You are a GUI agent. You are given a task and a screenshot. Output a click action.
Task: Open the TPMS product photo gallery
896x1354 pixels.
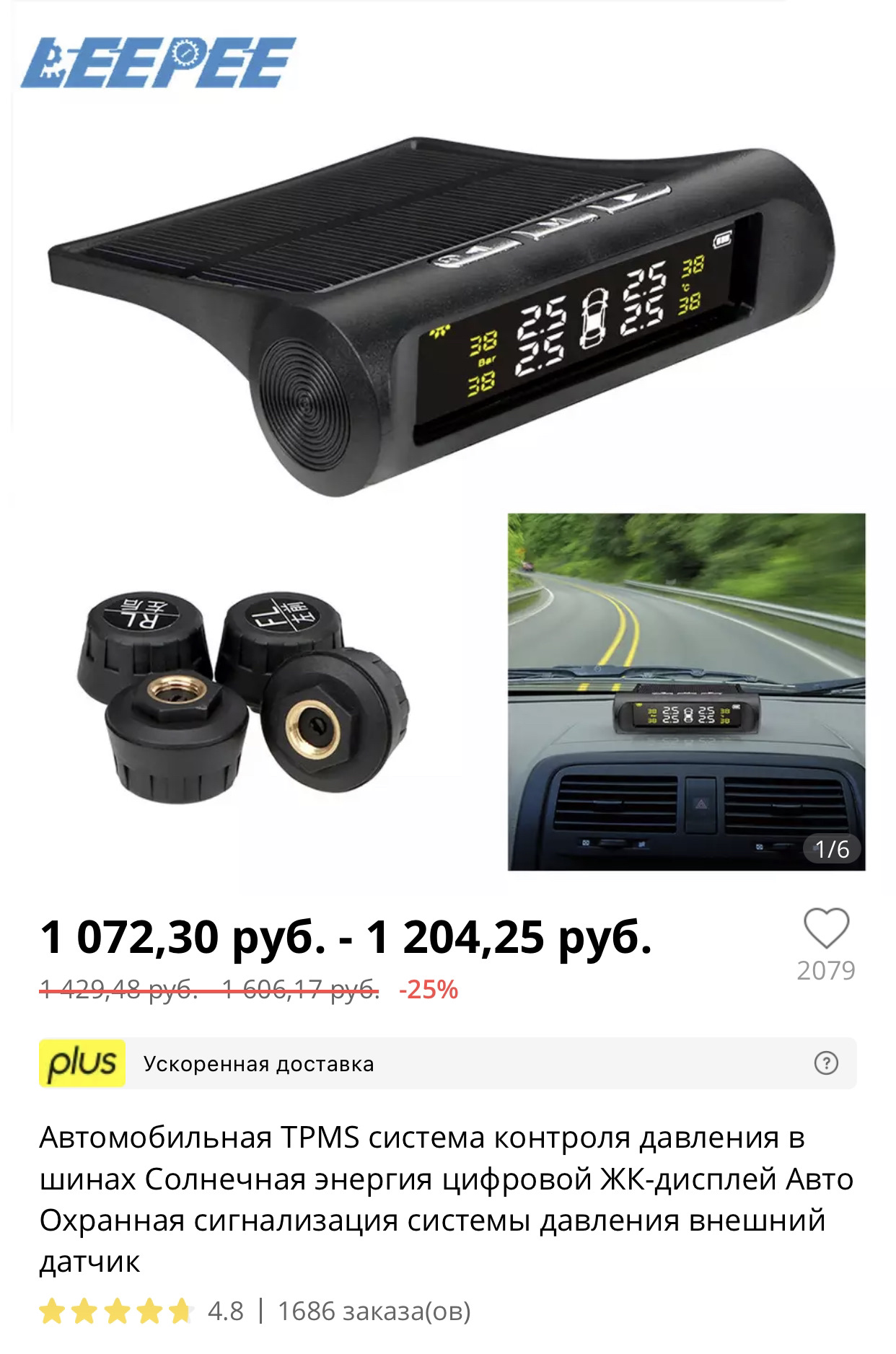pos(447,447)
